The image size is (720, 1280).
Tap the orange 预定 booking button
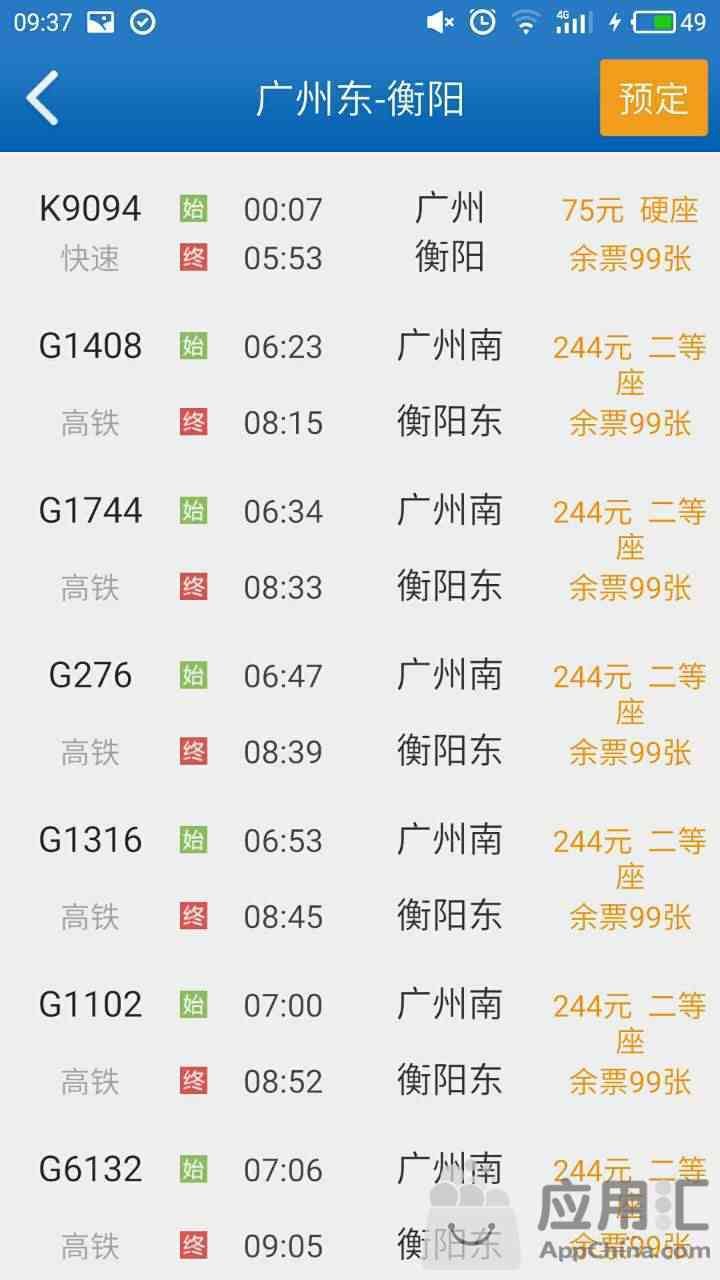tap(653, 98)
